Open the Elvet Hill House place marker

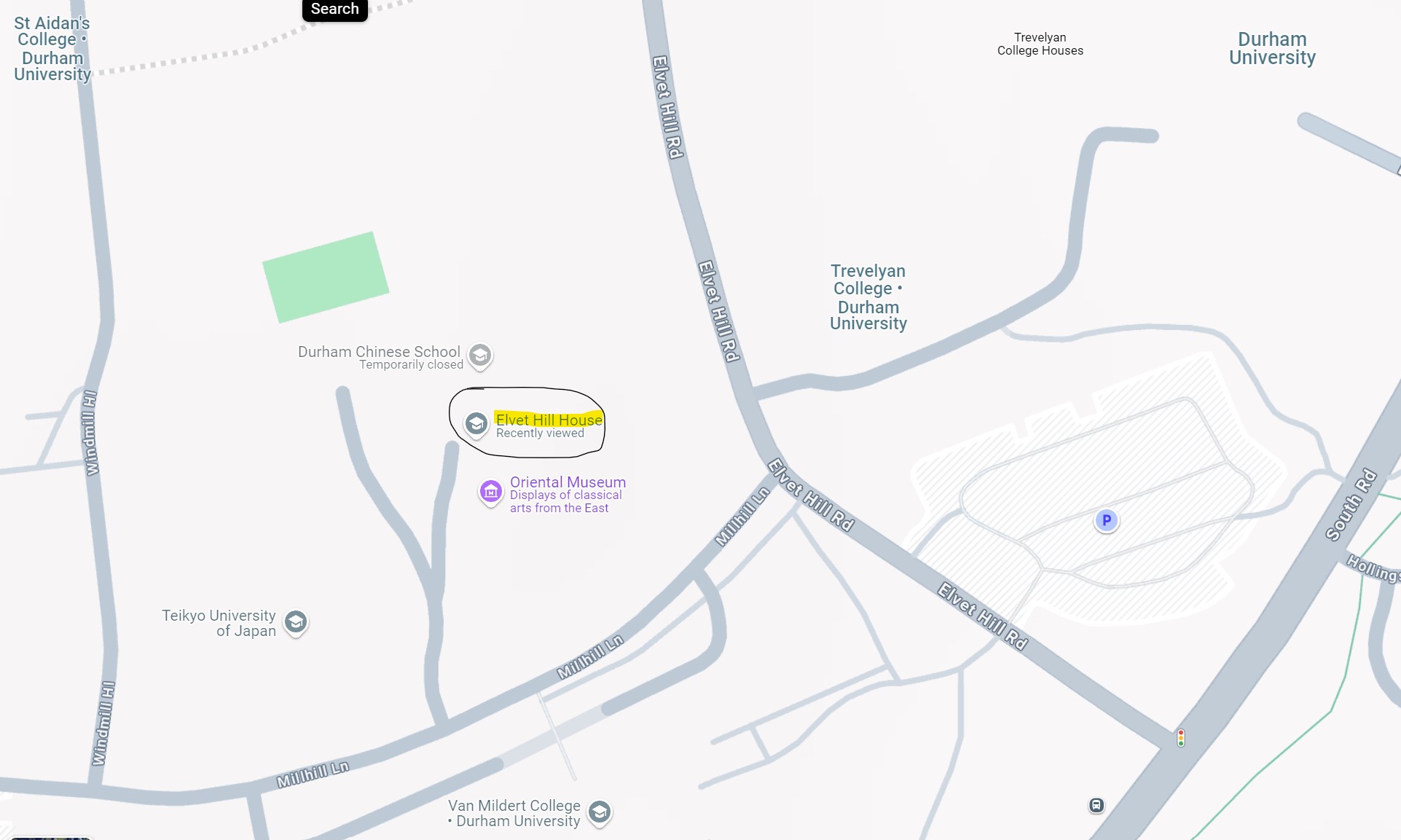pyautogui.click(x=476, y=423)
